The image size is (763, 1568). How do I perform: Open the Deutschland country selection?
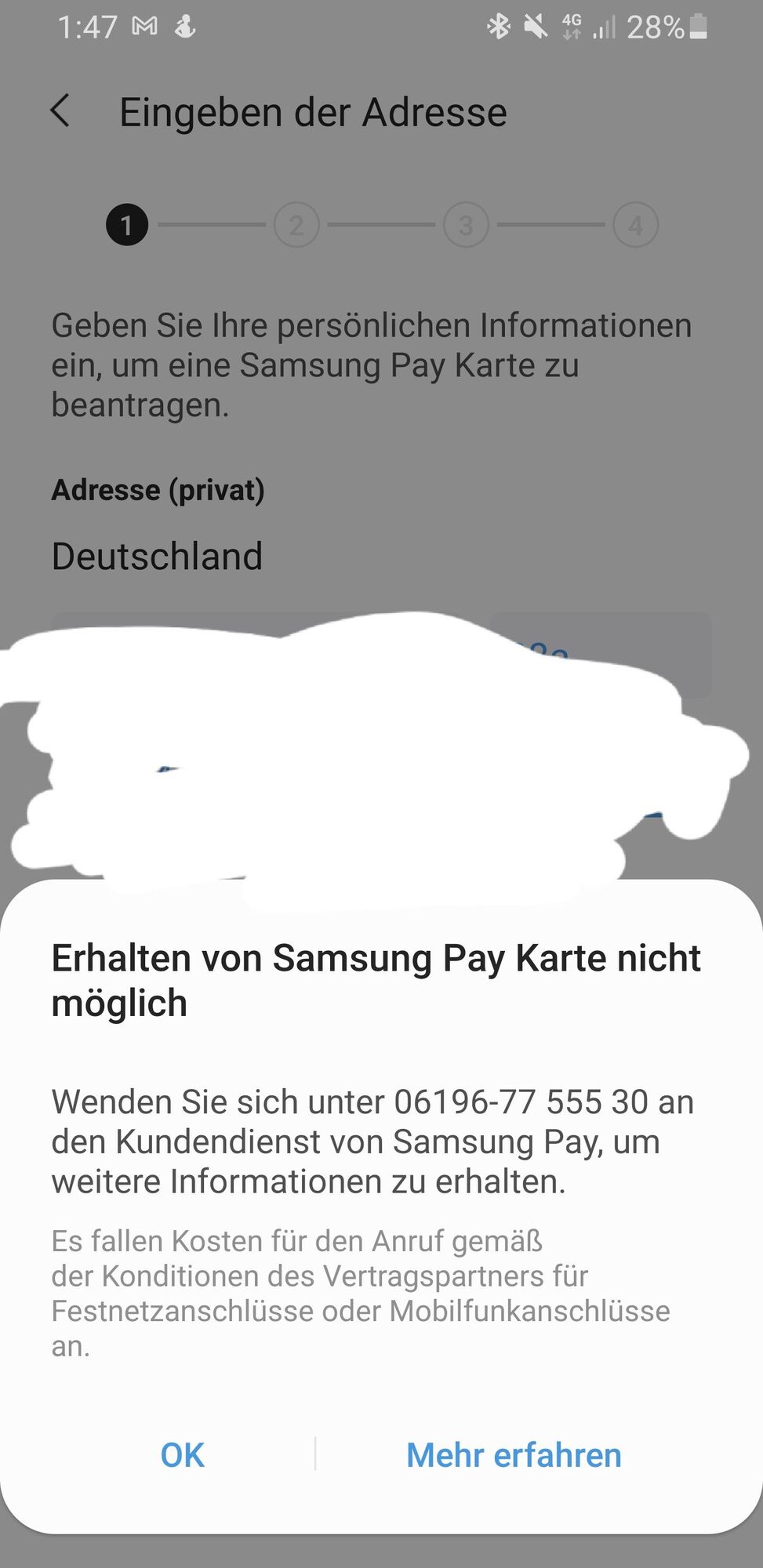[x=156, y=557]
